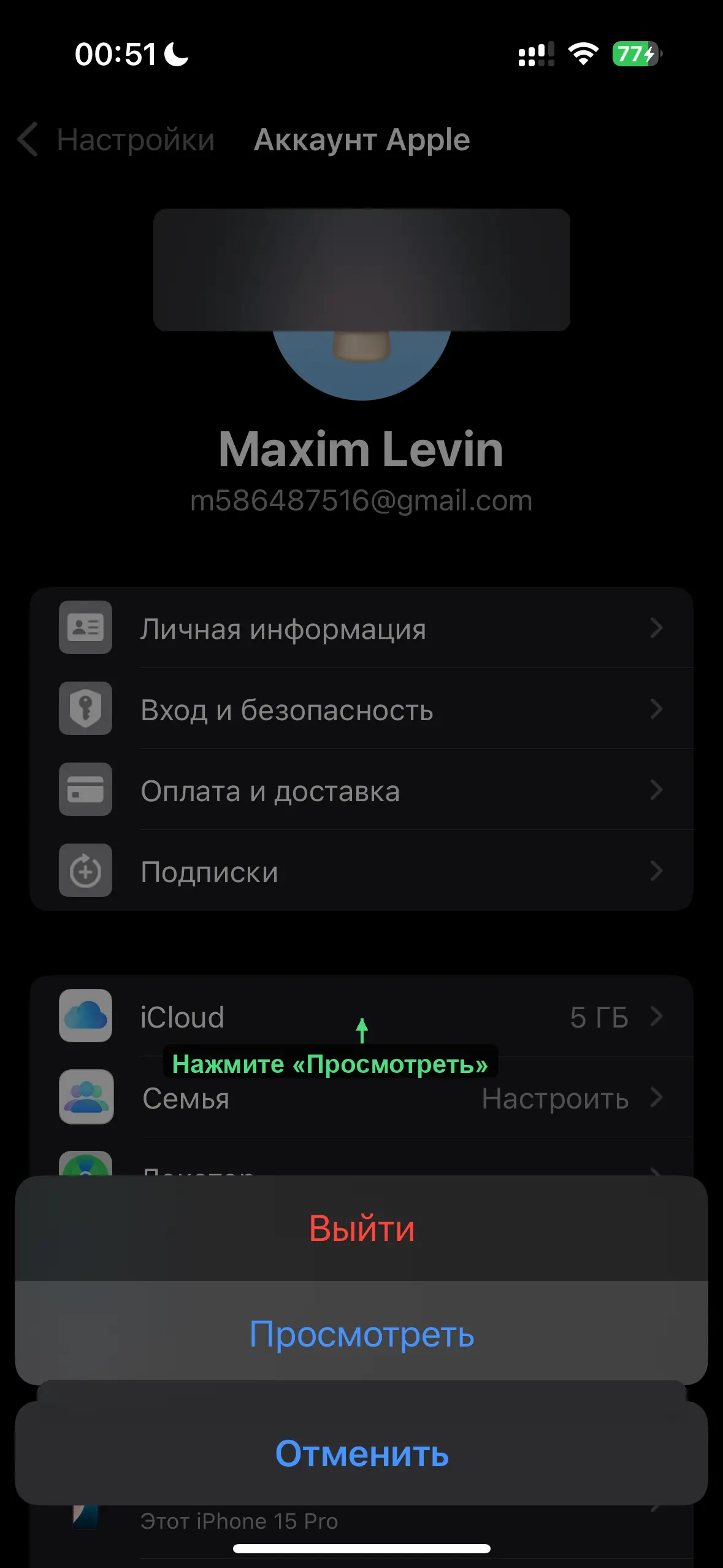
Task: Open Вход и безопасность using its chevron
Action: coord(657,710)
